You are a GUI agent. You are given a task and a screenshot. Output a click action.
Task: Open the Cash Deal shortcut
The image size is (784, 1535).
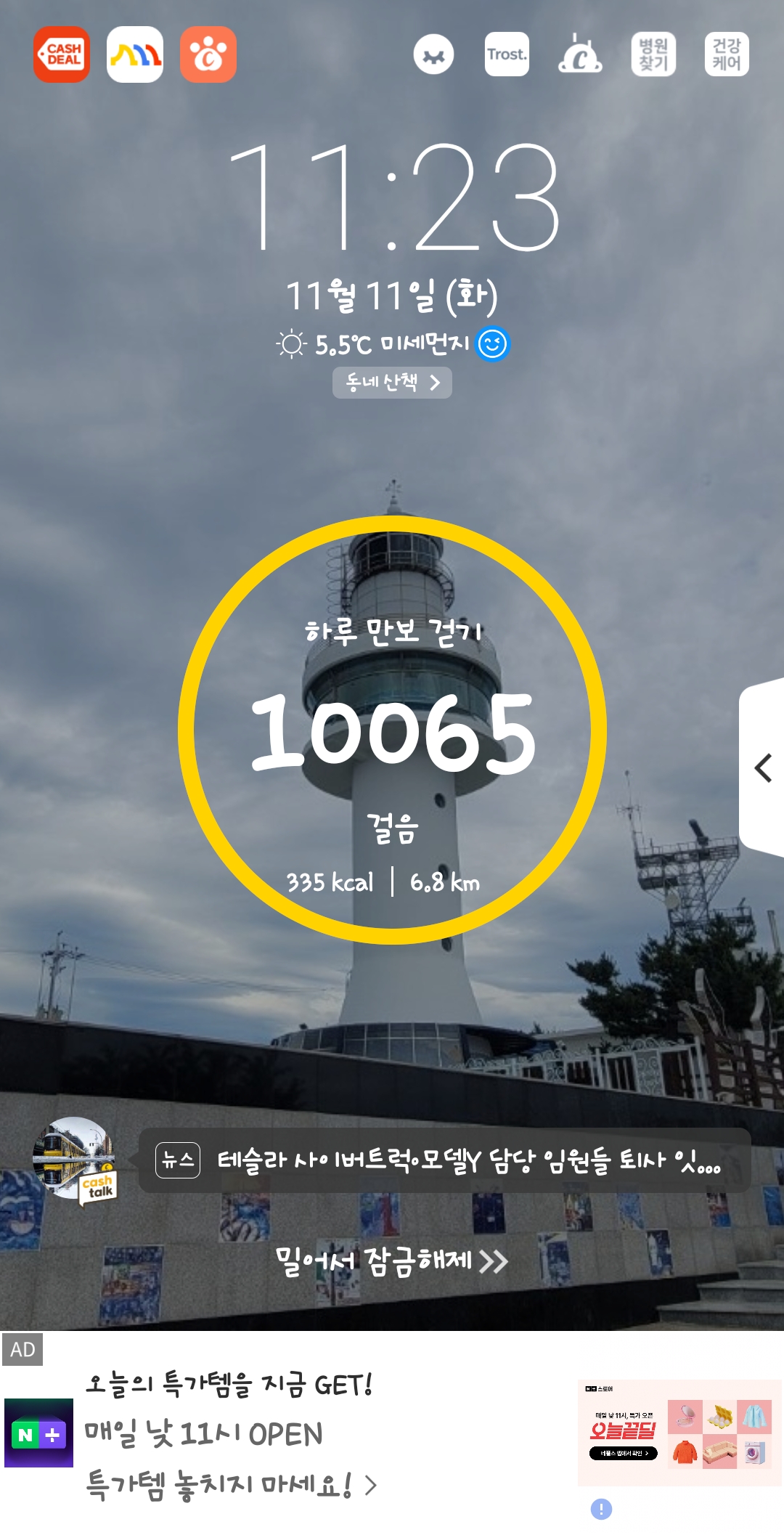pyautogui.click(x=62, y=54)
